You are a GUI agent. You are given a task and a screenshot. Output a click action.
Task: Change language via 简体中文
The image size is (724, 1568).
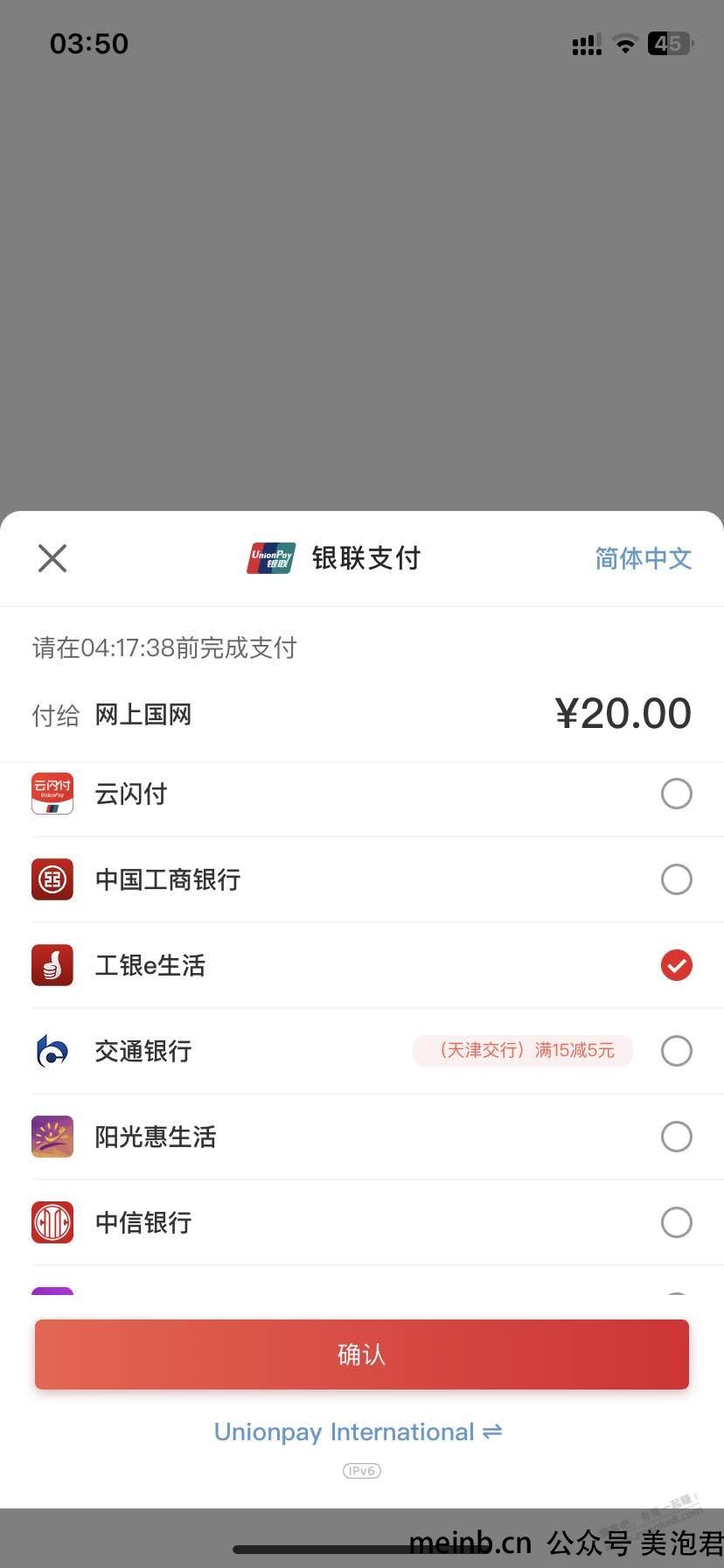pyautogui.click(x=643, y=558)
